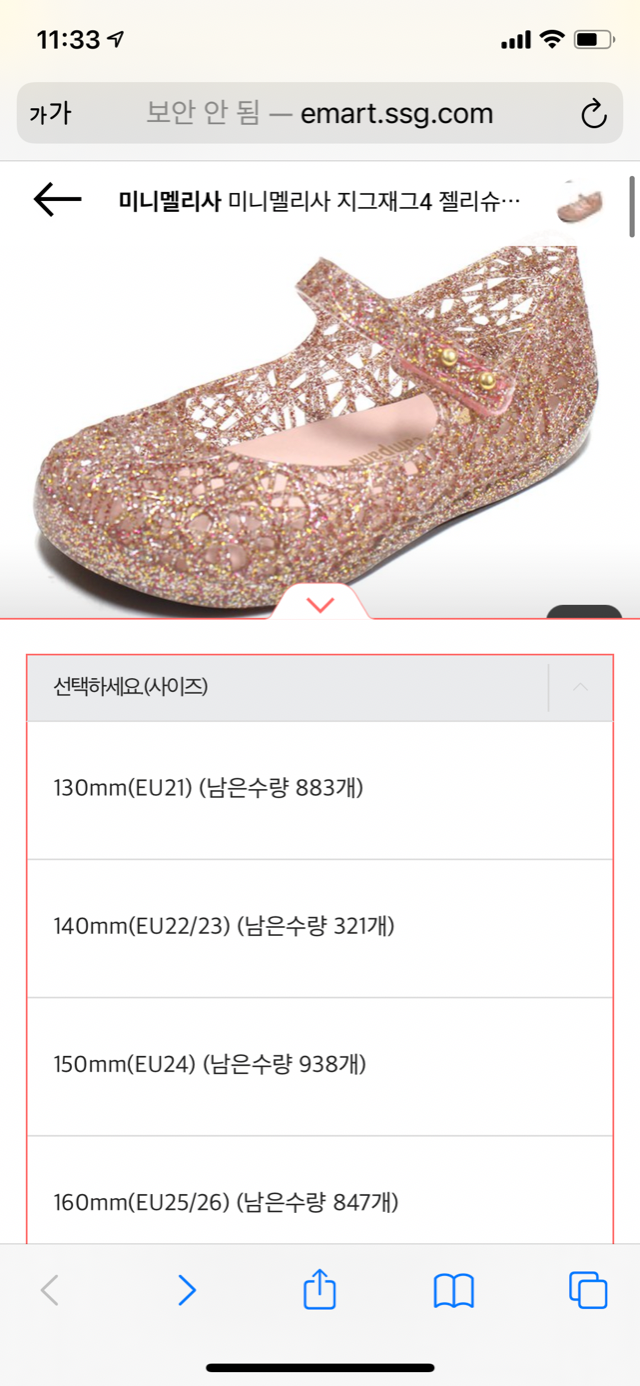Choose the 150mm(EU24) option
This screenshot has width=640, height=1386.
(x=319, y=1065)
